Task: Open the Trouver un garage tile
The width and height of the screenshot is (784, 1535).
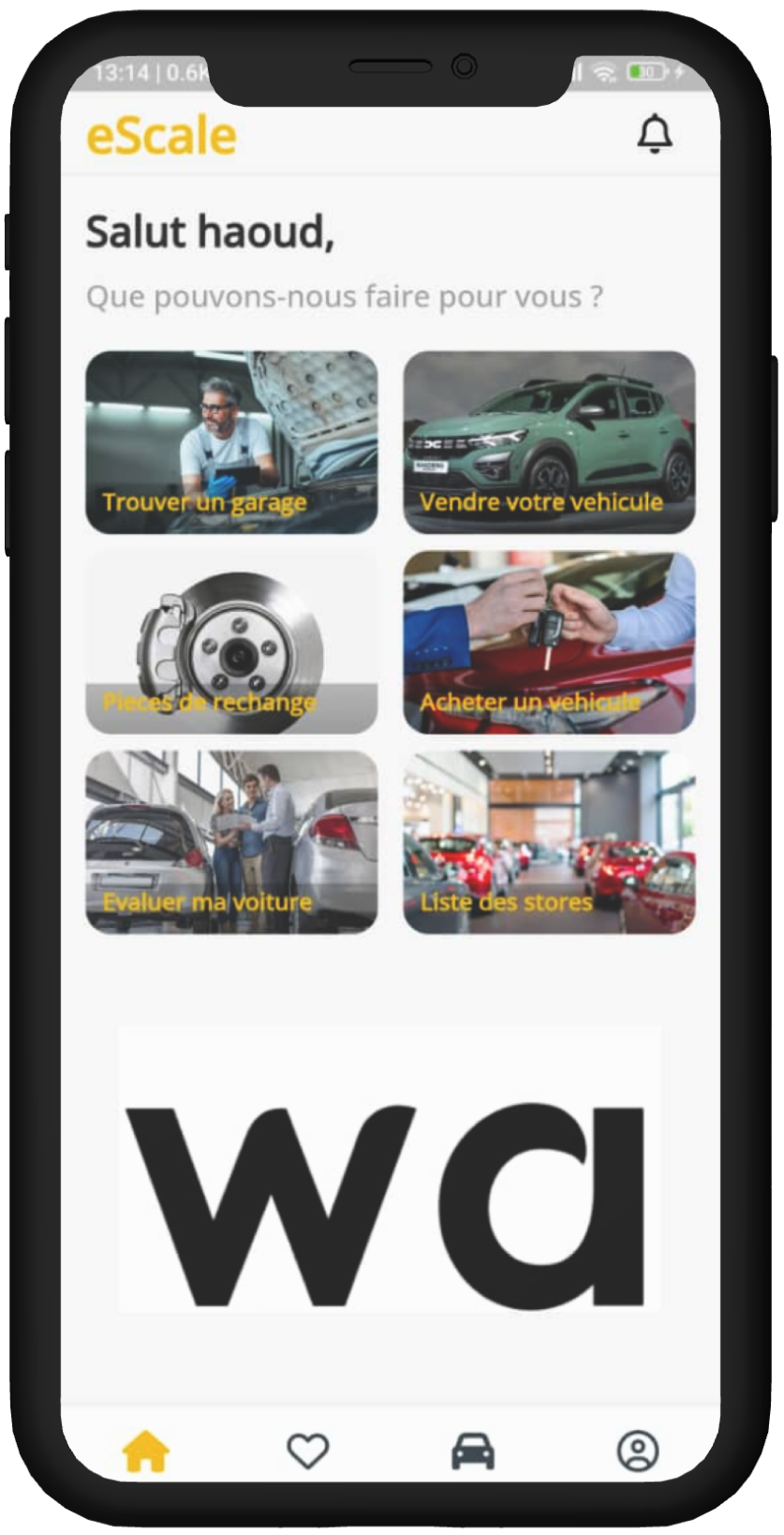Action: [231, 442]
